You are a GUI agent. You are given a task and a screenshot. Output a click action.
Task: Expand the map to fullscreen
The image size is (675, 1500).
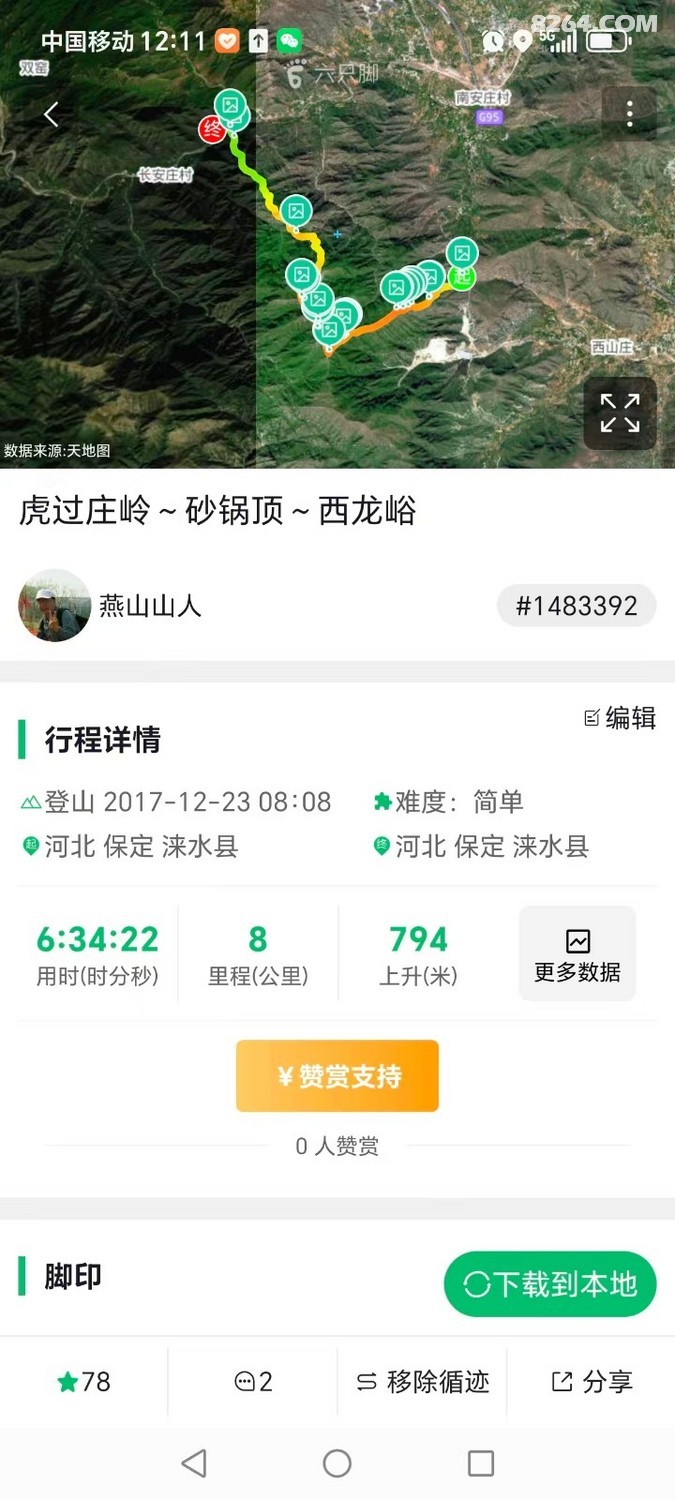[620, 413]
